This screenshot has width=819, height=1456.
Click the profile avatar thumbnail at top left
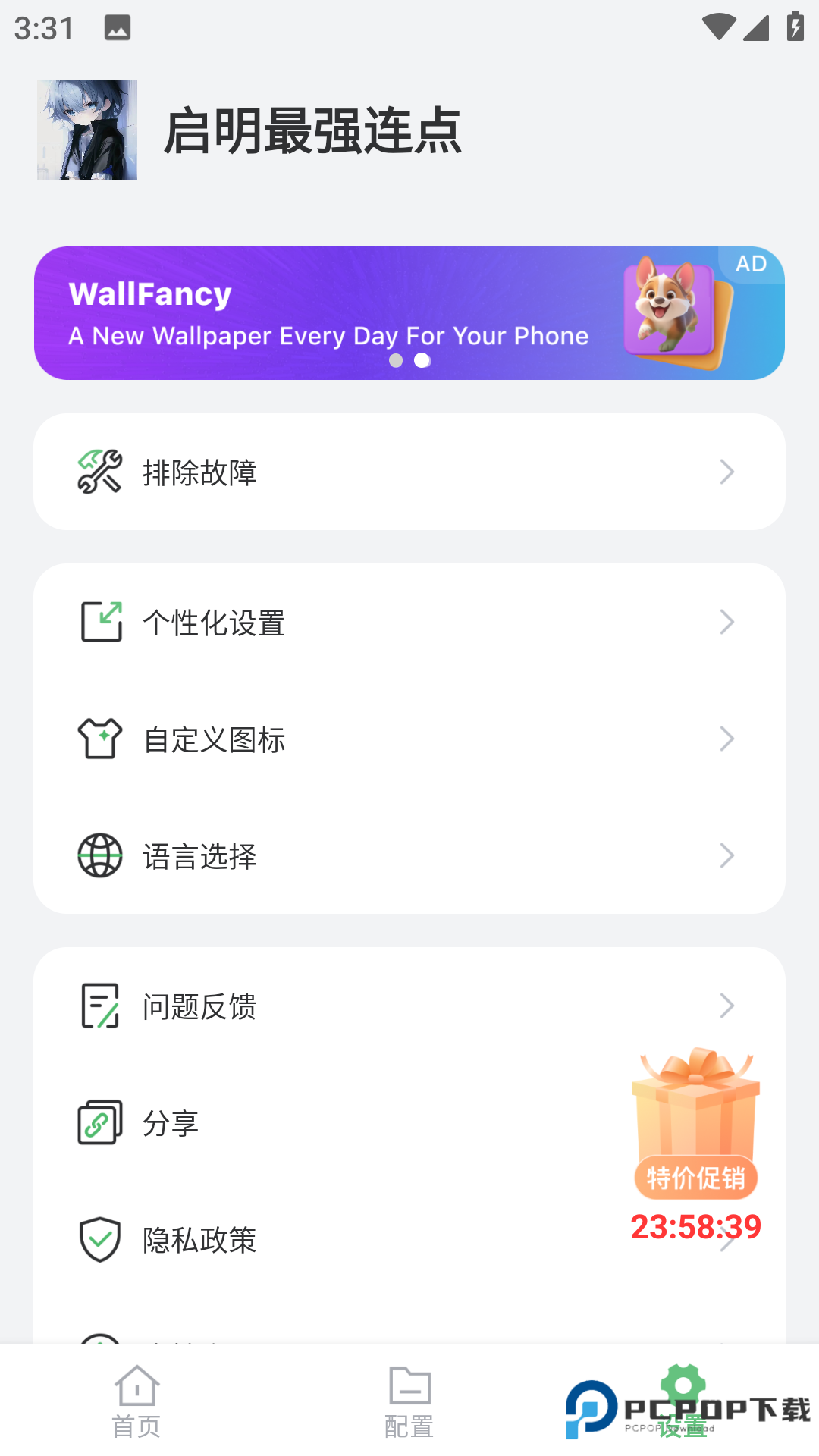[x=87, y=129]
